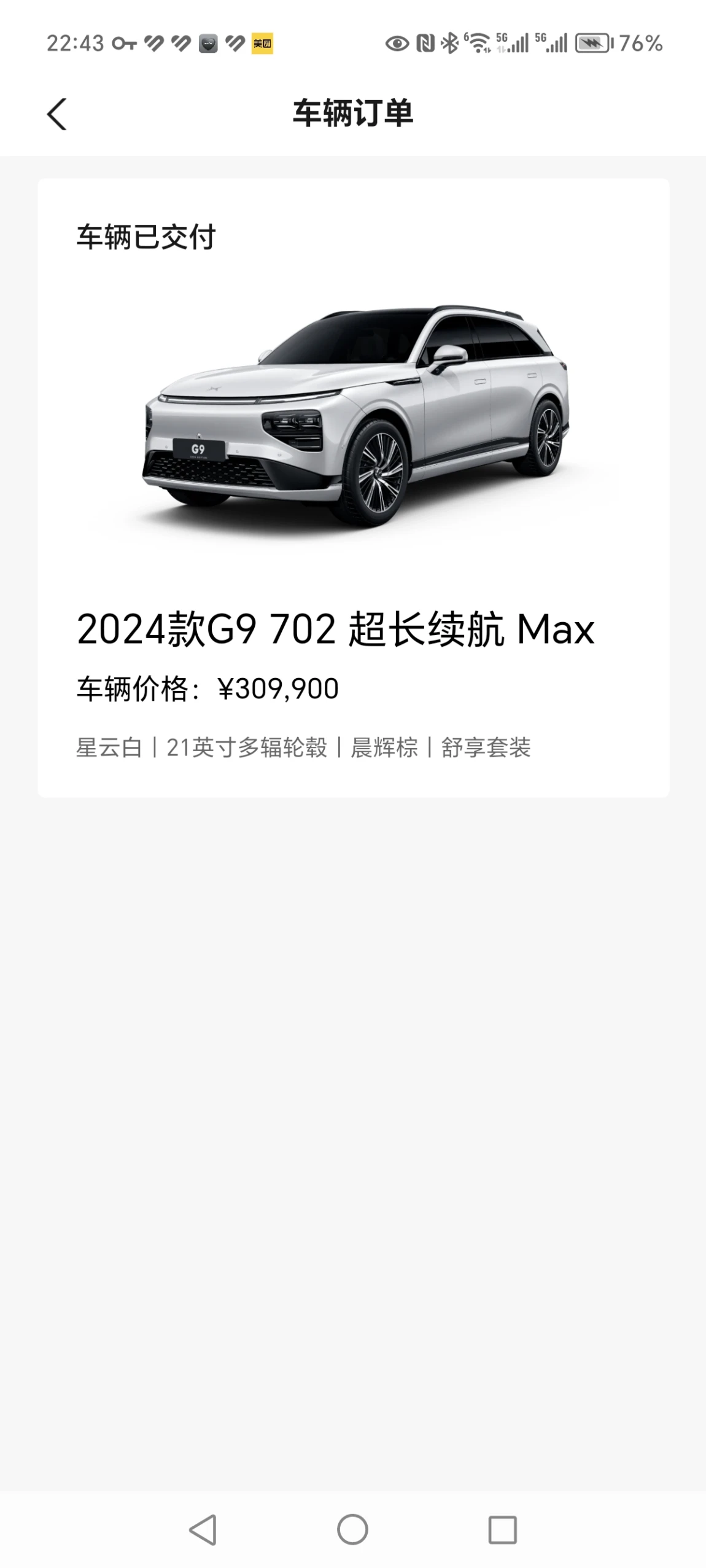Go to the phone's home screen
Image resolution: width=706 pixels, height=1568 pixels.
[x=352, y=1529]
